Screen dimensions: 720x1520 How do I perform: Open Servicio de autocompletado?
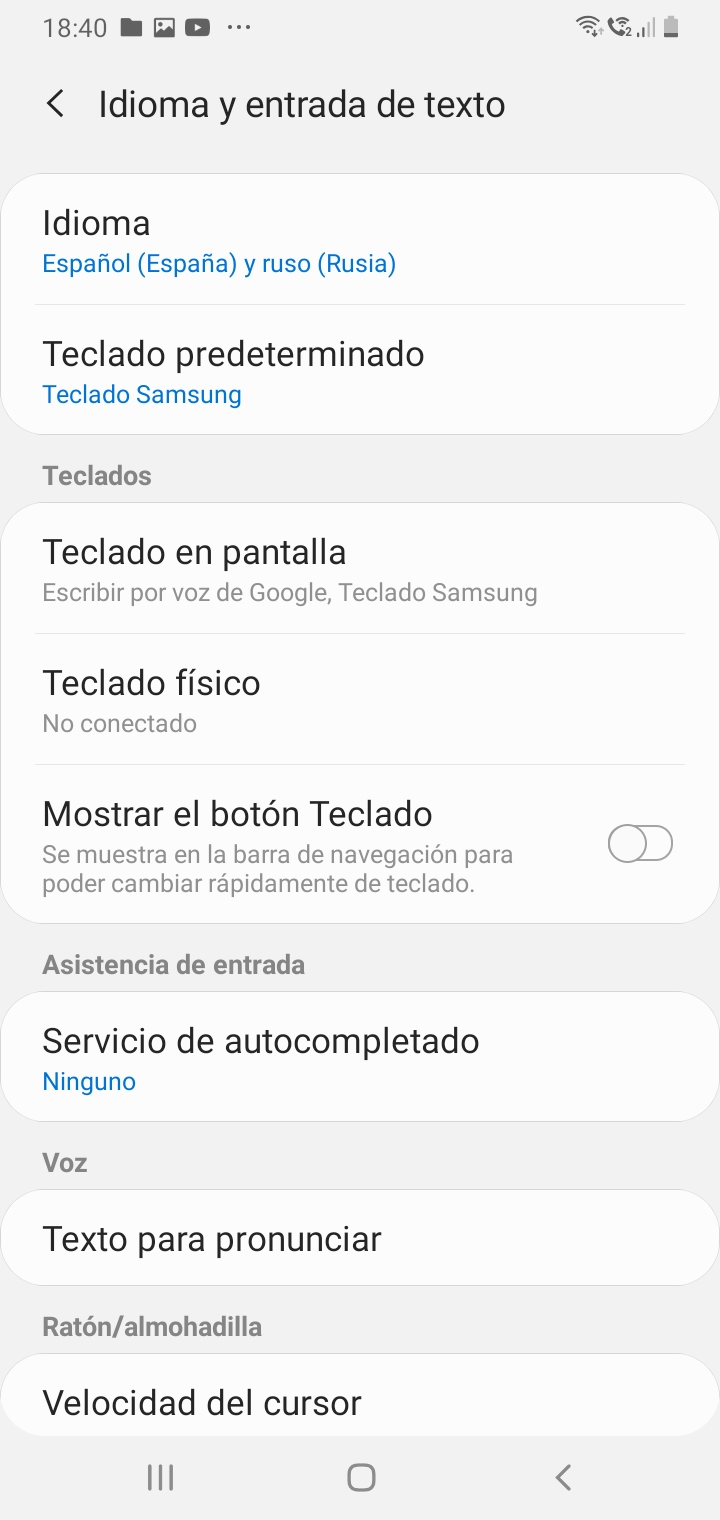click(x=360, y=1057)
